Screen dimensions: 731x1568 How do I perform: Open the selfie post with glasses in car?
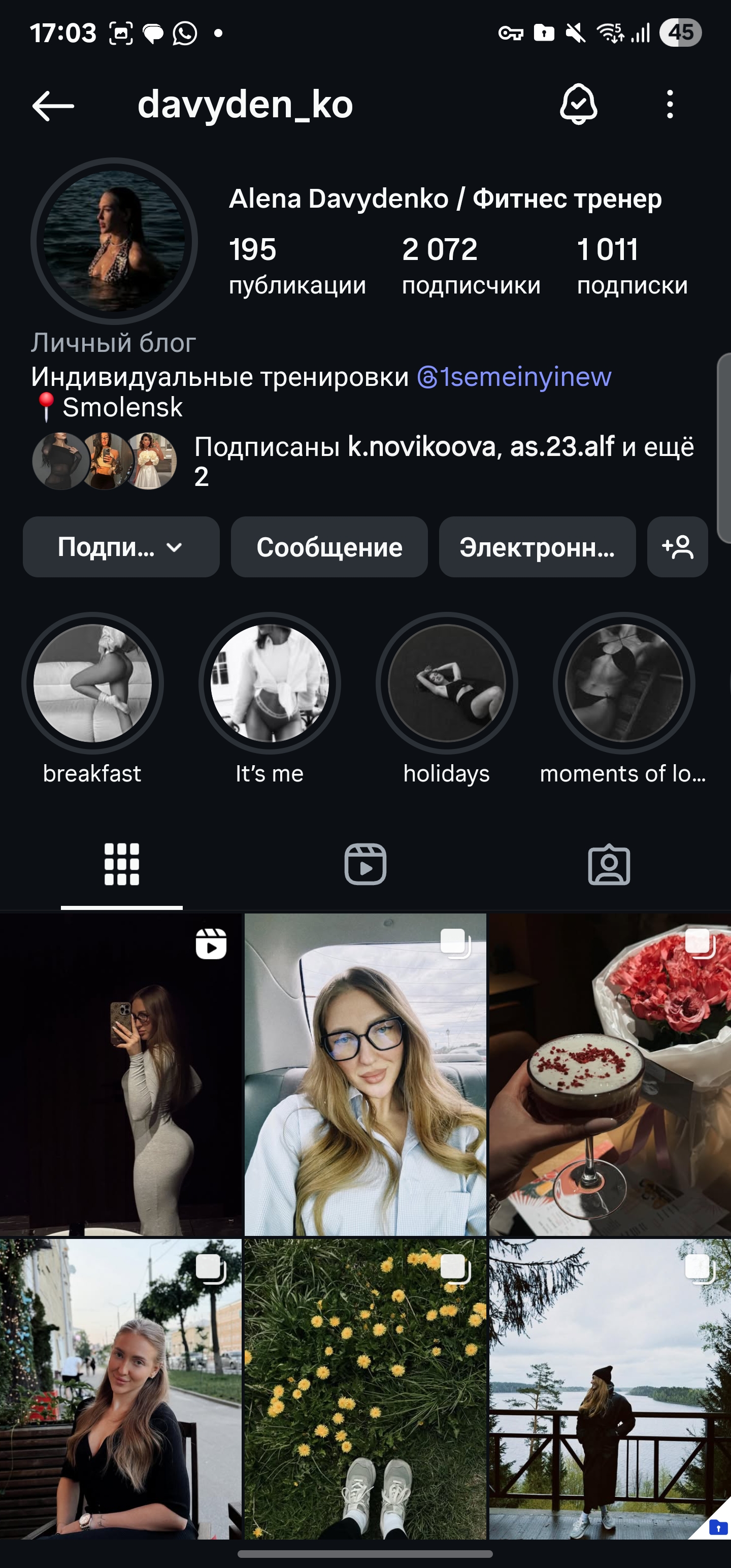(365, 1074)
